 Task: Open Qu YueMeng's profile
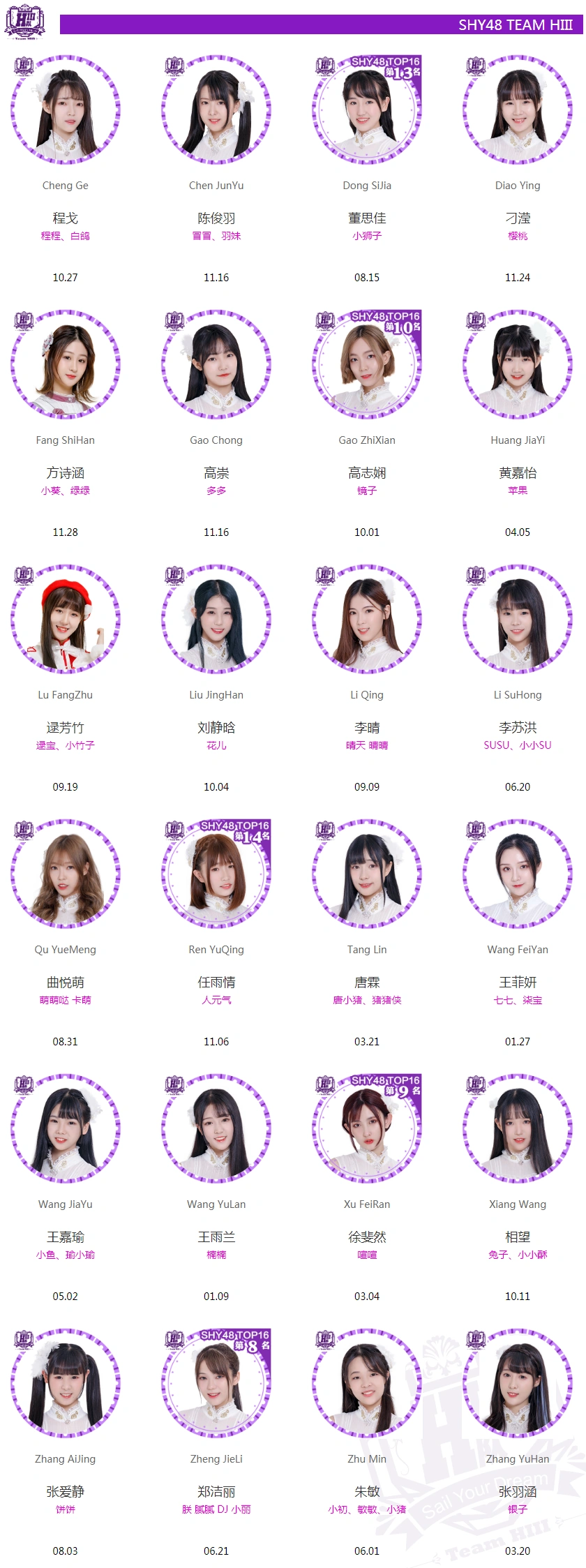(66, 874)
